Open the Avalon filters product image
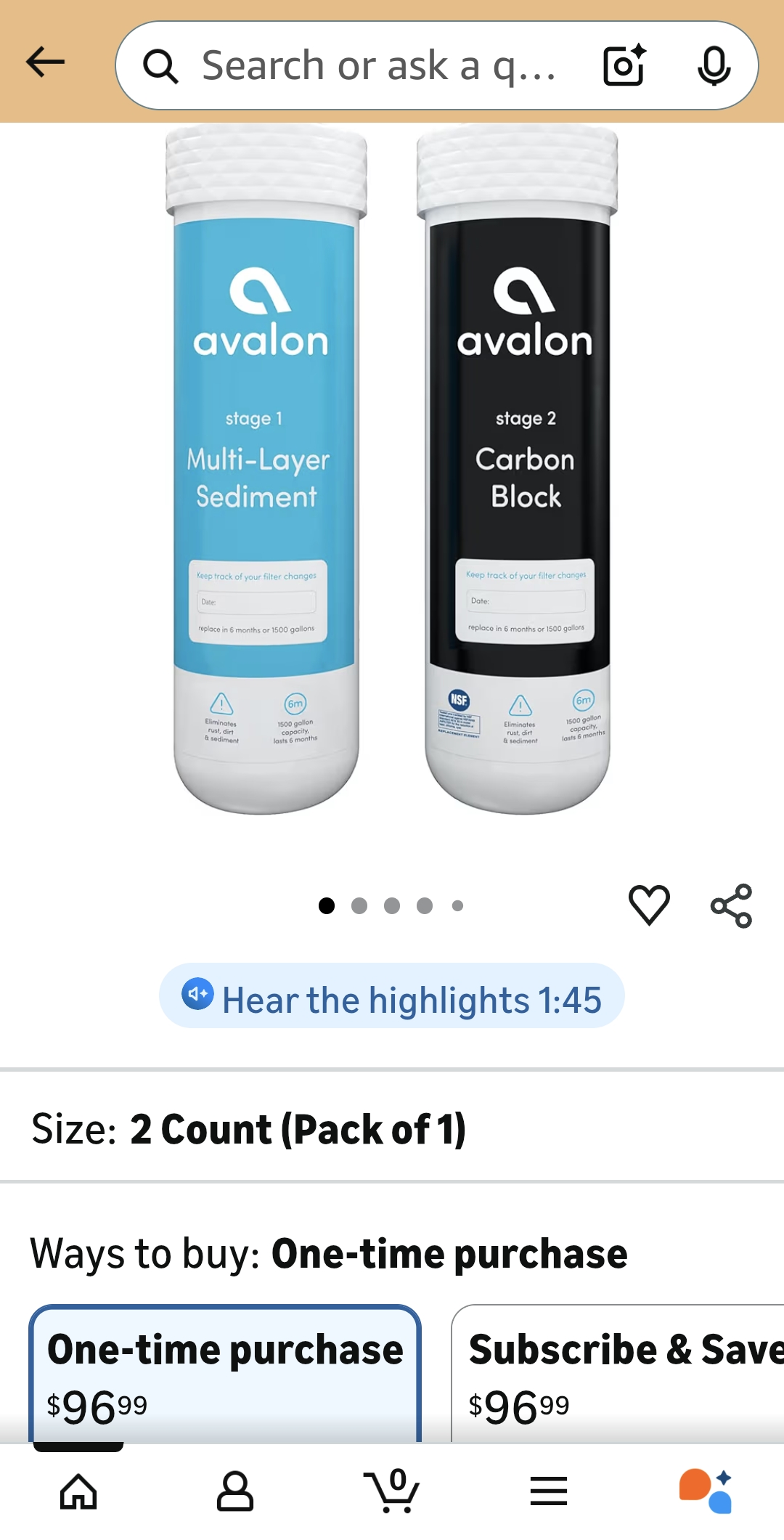 pyautogui.click(x=392, y=472)
